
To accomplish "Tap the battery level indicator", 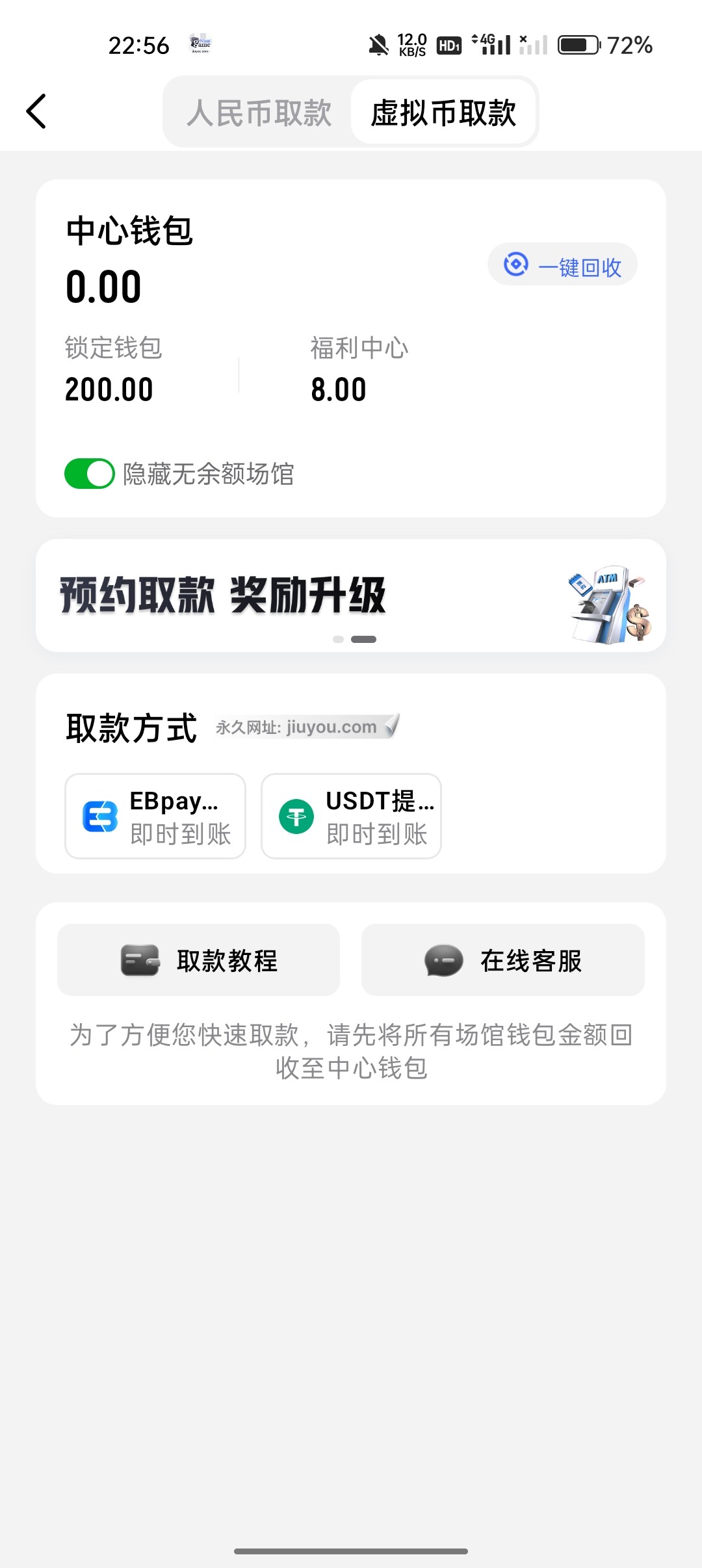I will point(578,44).
